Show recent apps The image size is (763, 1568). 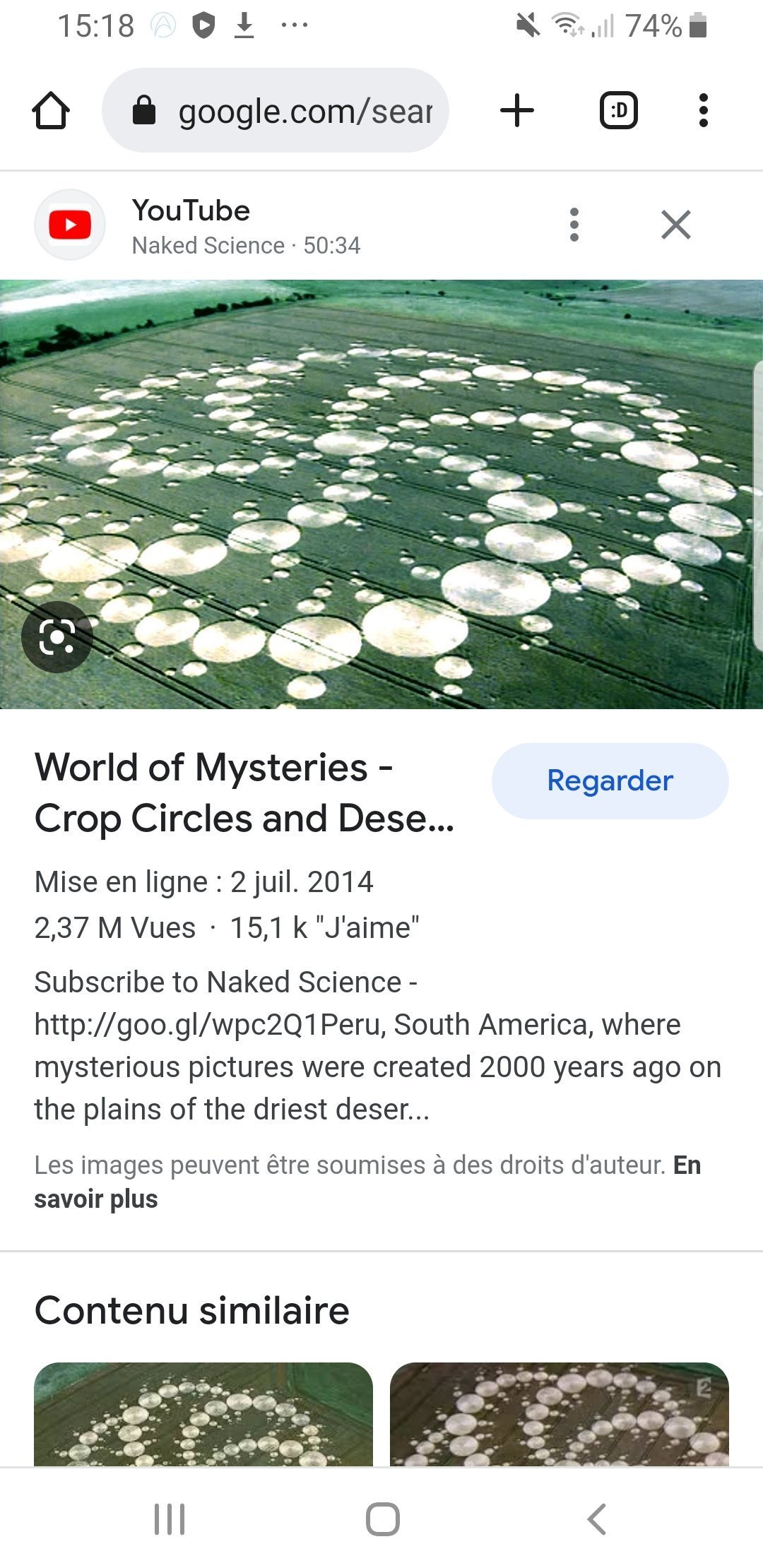170,1519
